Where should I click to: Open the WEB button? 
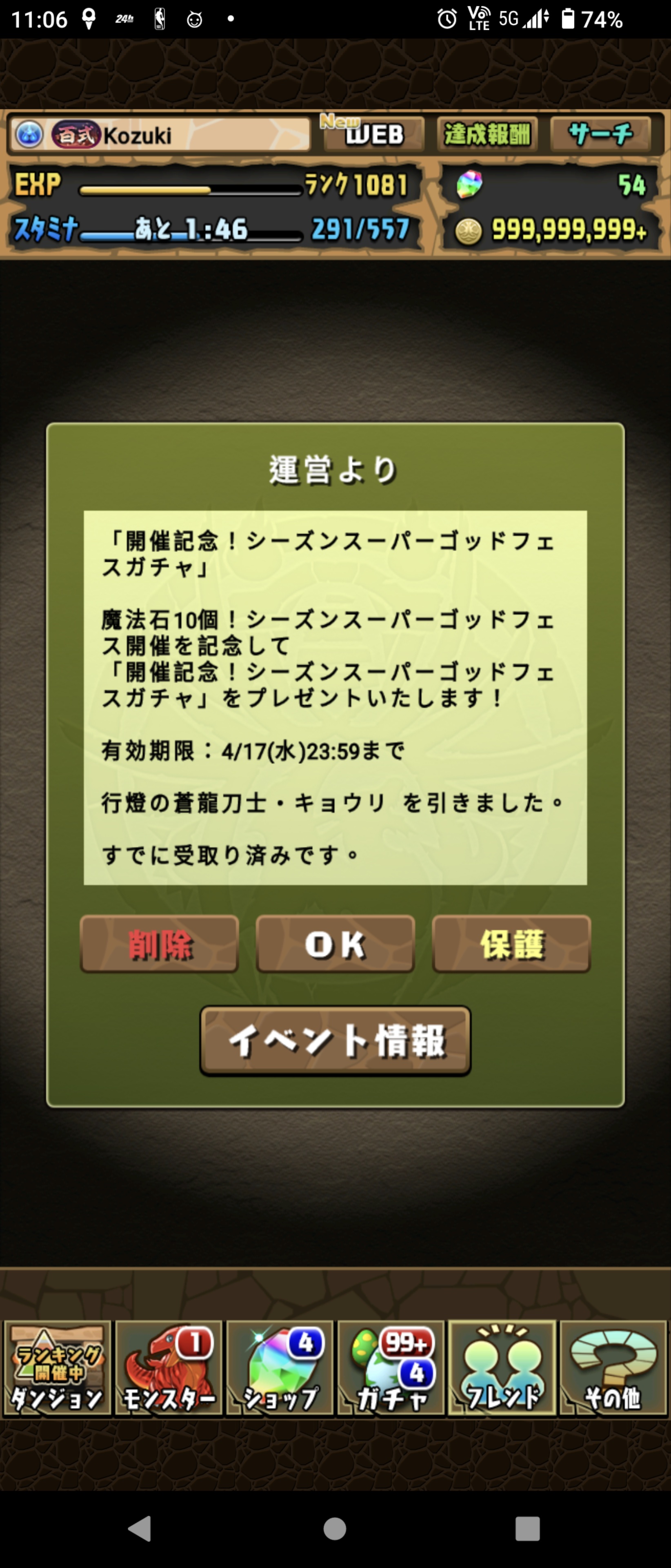[x=373, y=134]
